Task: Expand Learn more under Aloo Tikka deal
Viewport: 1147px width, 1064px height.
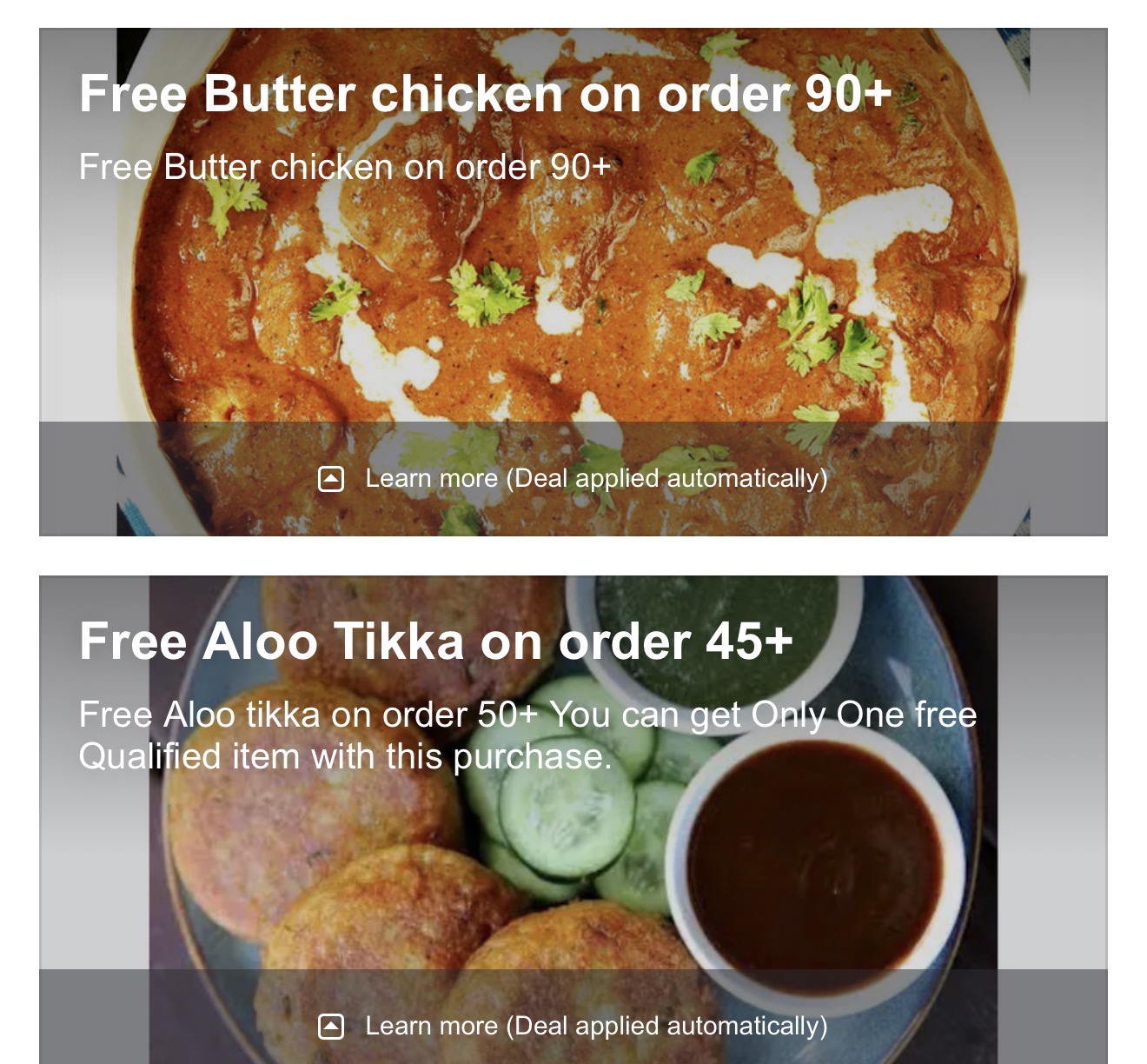Action: pyautogui.click(x=573, y=1026)
